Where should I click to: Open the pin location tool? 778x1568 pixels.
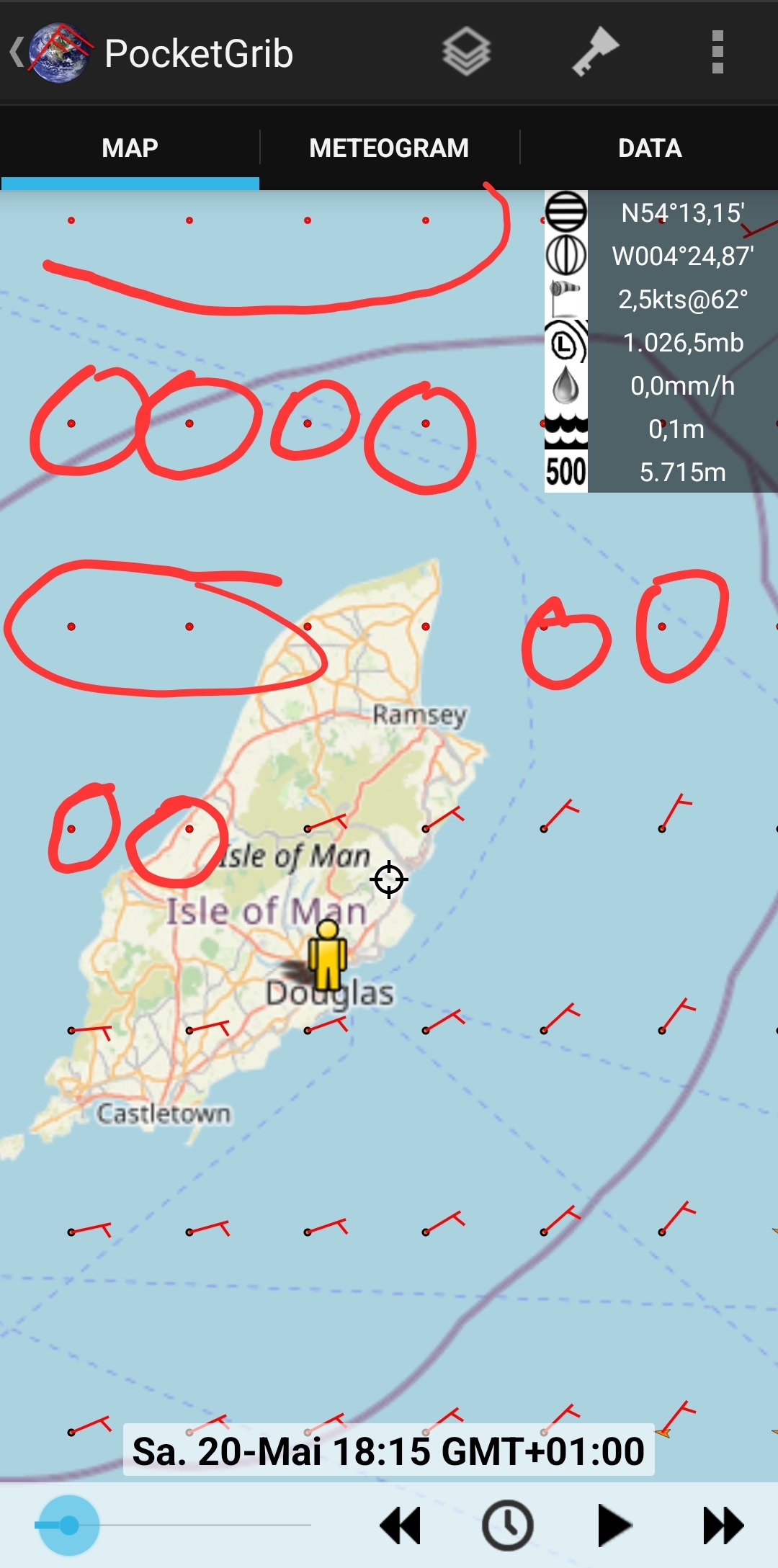[595, 53]
